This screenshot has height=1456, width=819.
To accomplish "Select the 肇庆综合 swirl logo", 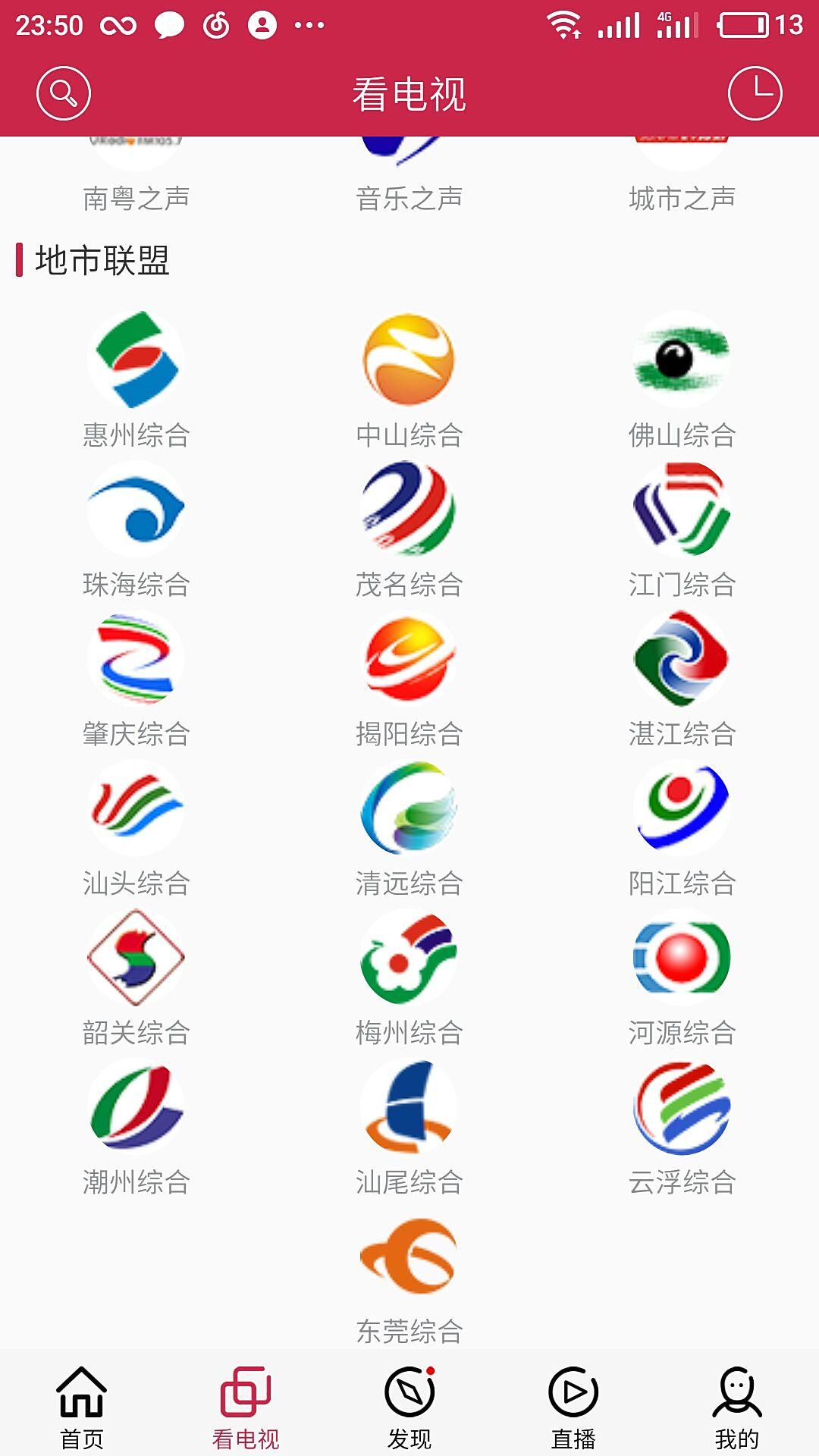I will [135, 658].
